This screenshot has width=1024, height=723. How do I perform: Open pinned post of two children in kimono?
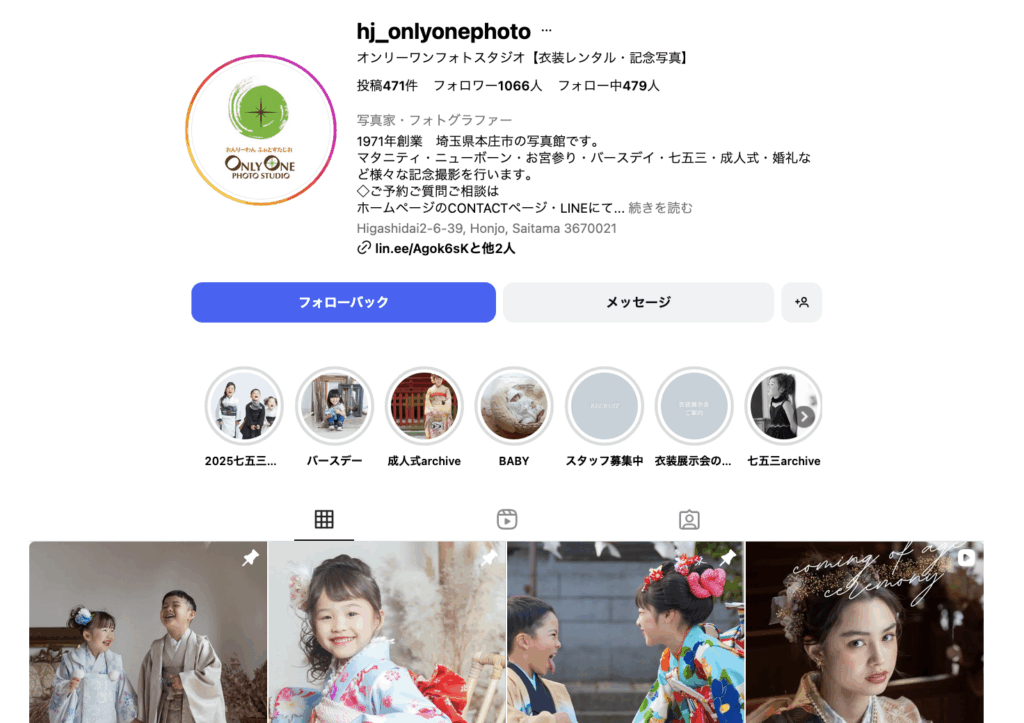tap(148, 632)
